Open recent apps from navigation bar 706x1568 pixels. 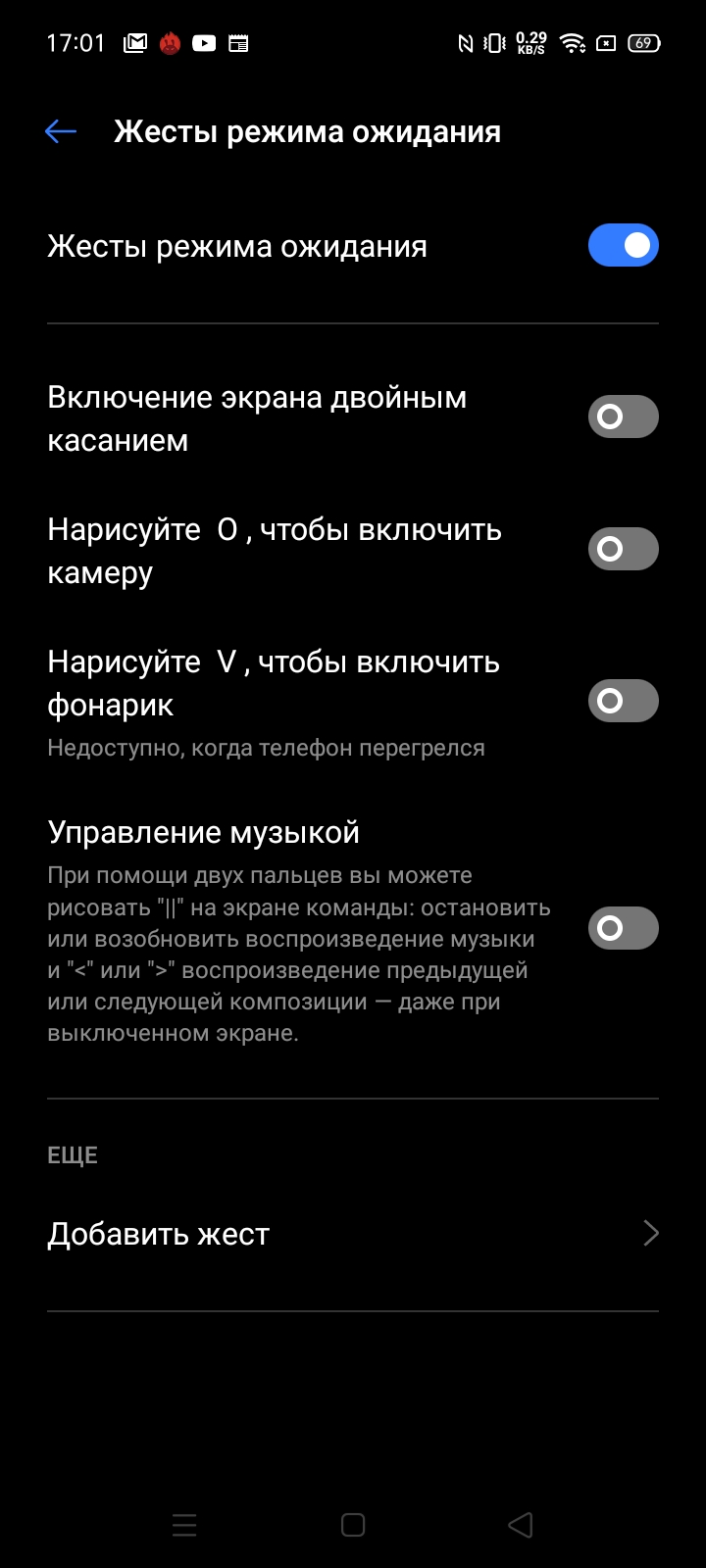coord(184,1525)
